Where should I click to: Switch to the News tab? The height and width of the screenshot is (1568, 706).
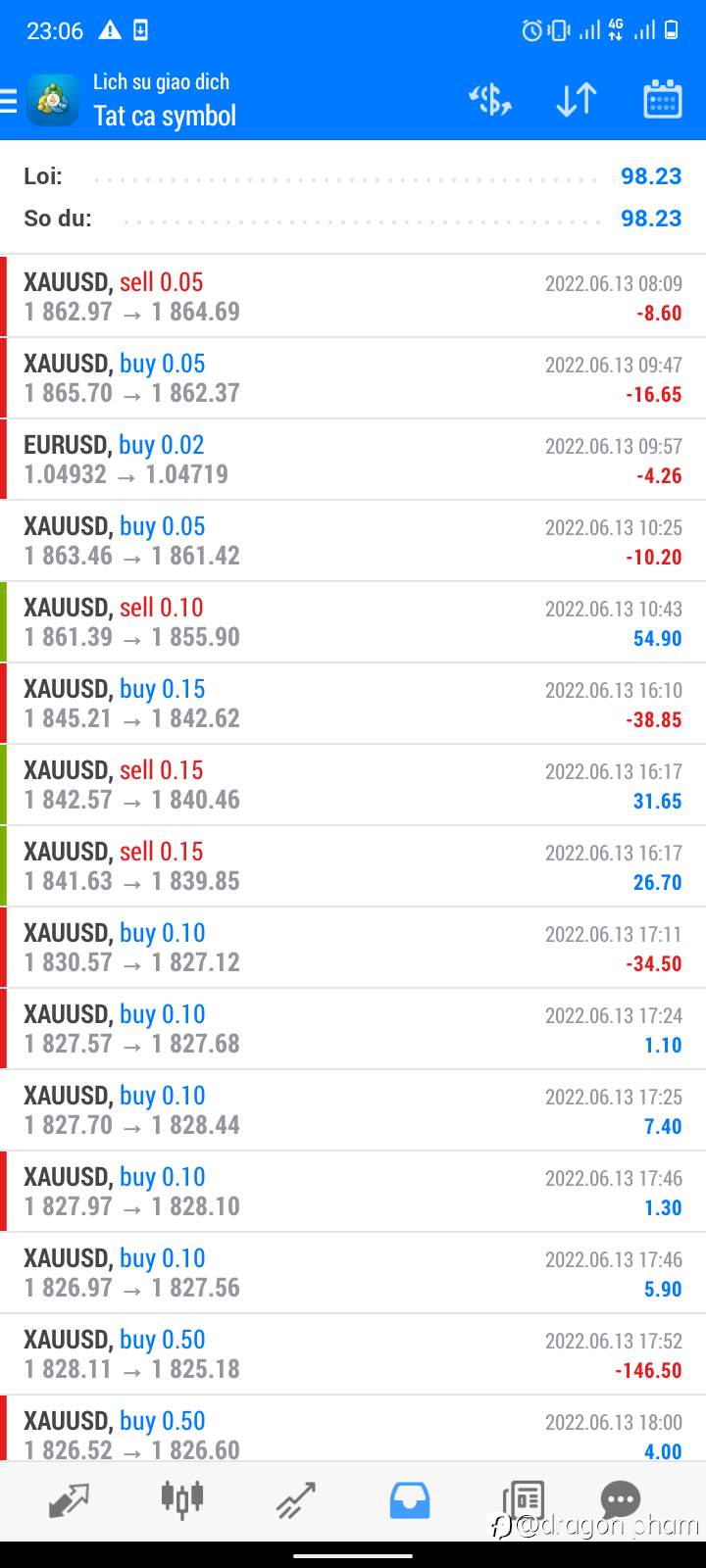(524, 1500)
